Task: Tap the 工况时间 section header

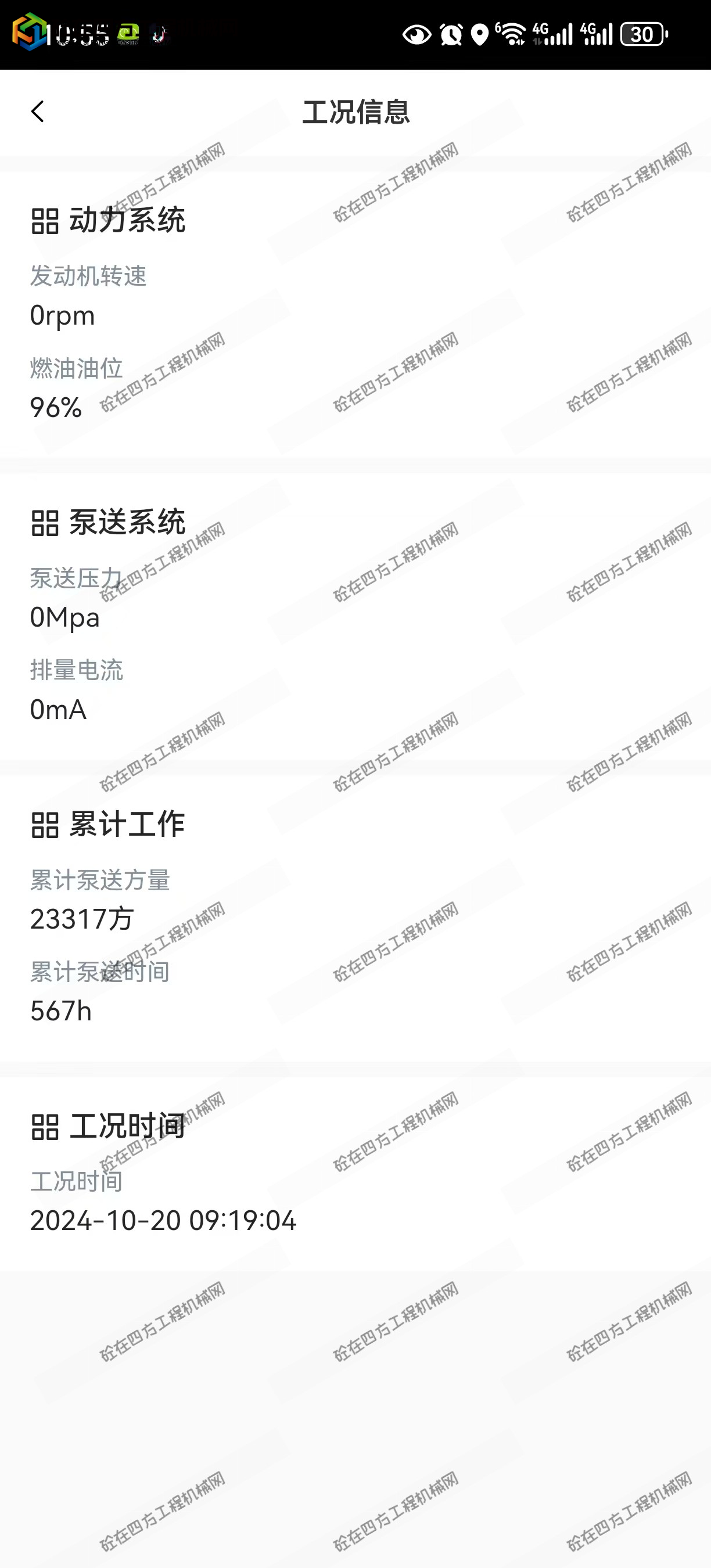Action: (x=128, y=1128)
